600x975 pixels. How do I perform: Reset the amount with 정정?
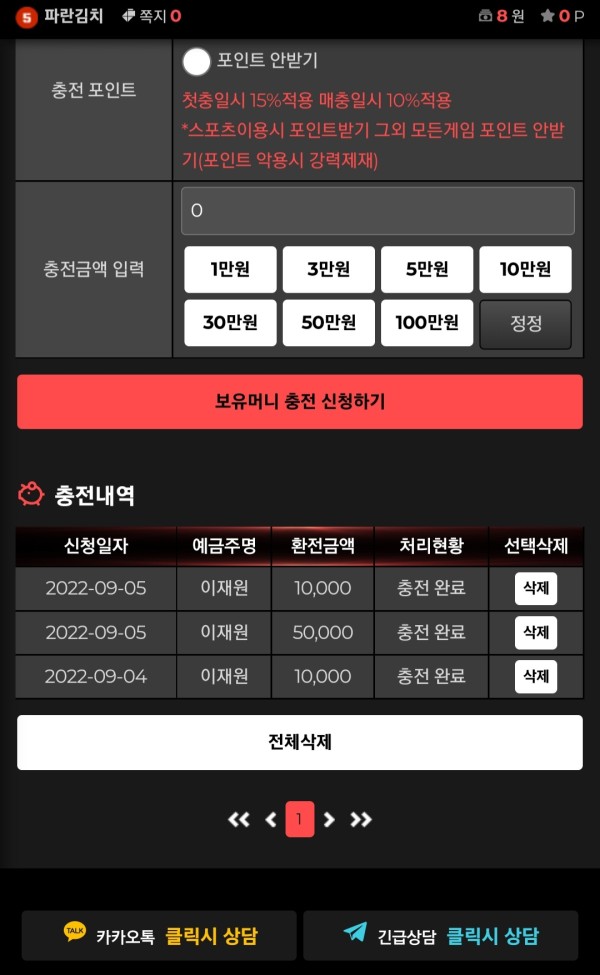[x=525, y=324]
